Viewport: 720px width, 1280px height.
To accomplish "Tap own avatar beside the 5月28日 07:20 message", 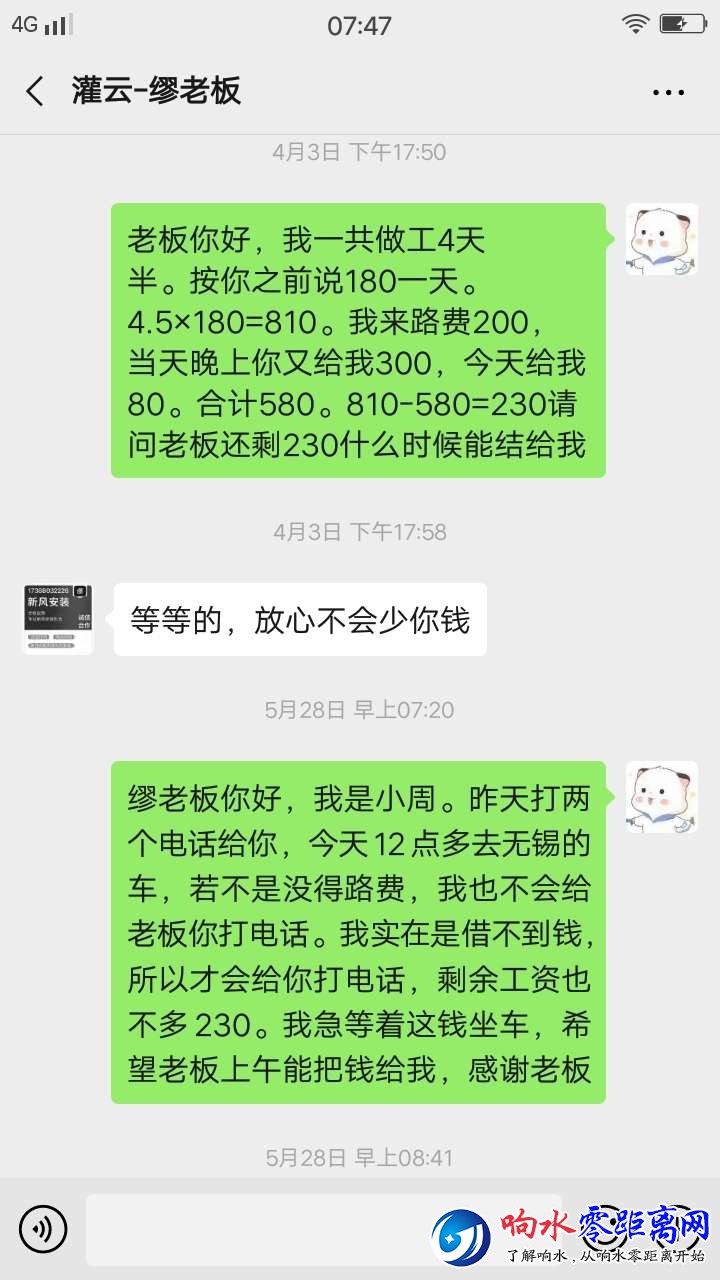I will tap(661, 797).
